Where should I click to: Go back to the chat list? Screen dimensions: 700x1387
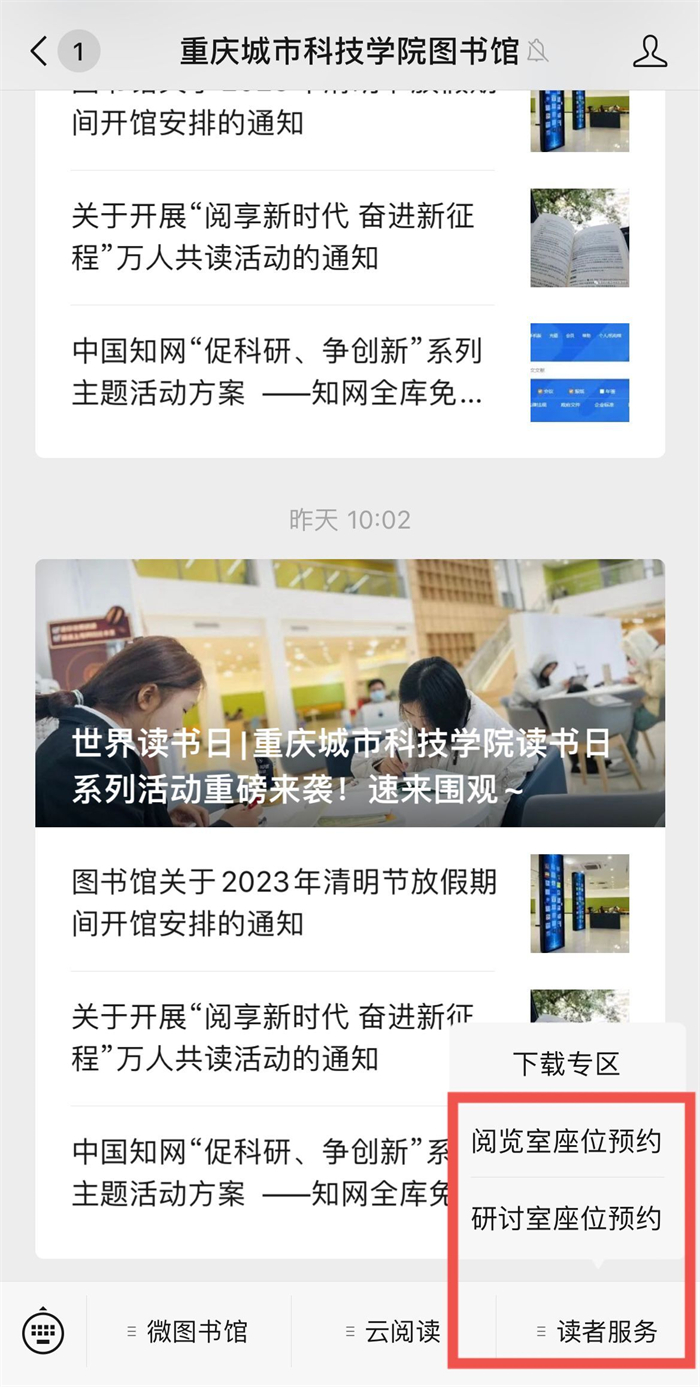(40, 51)
